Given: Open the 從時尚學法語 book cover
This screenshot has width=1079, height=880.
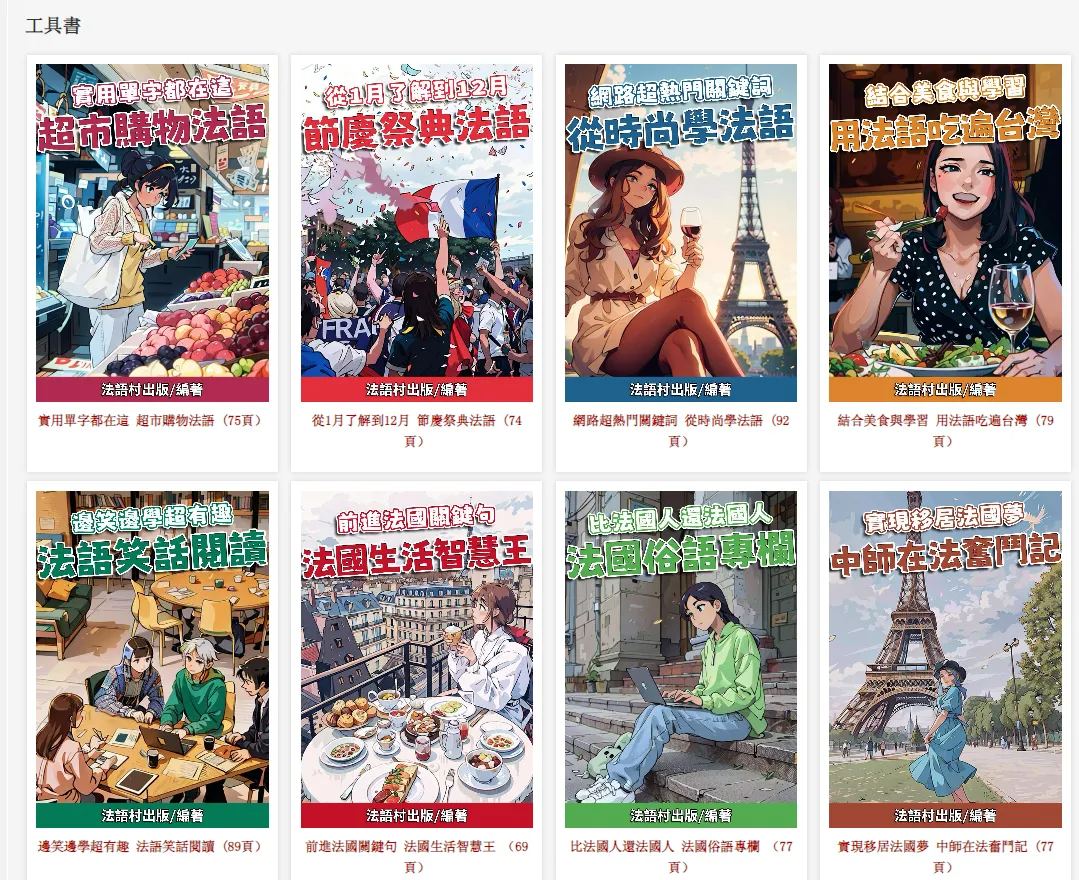Looking at the screenshot, I should click(x=680, y=232).
